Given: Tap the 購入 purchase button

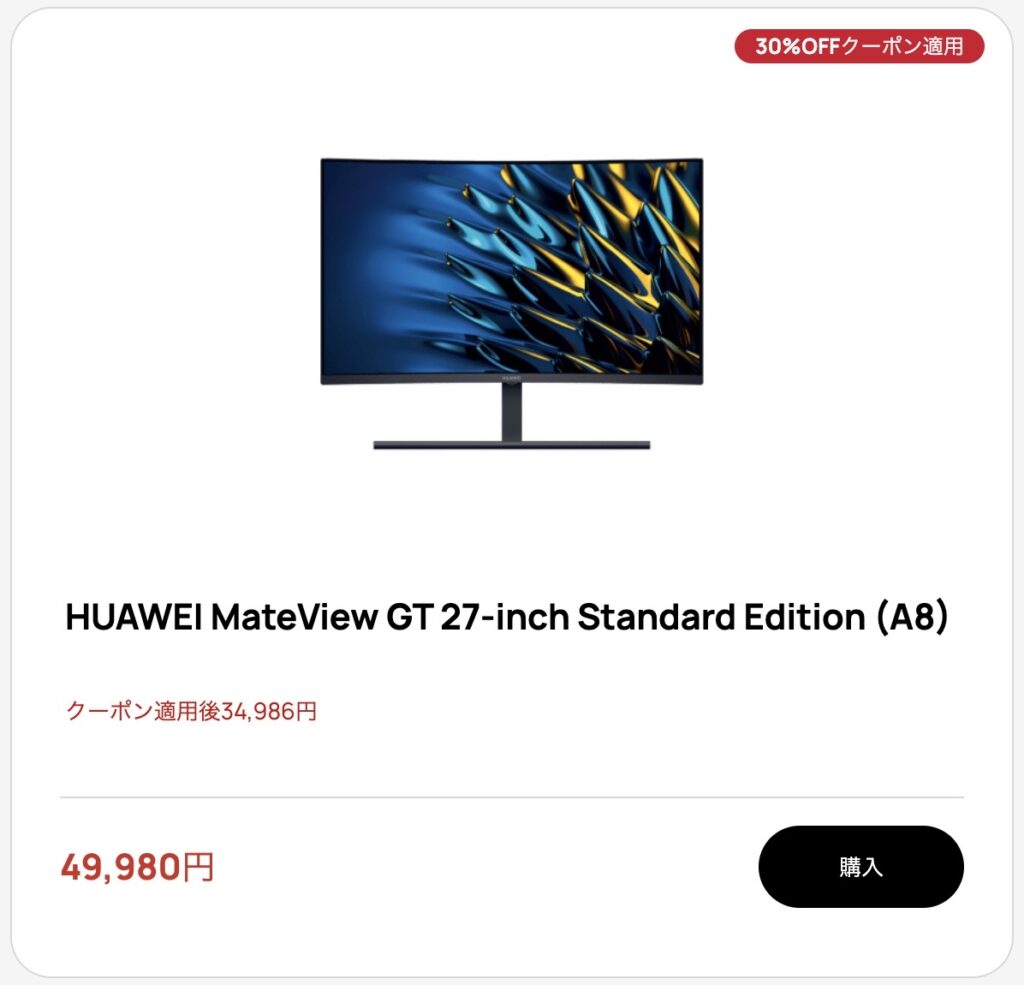Looking at the screenshot, I should click(860, 866).
